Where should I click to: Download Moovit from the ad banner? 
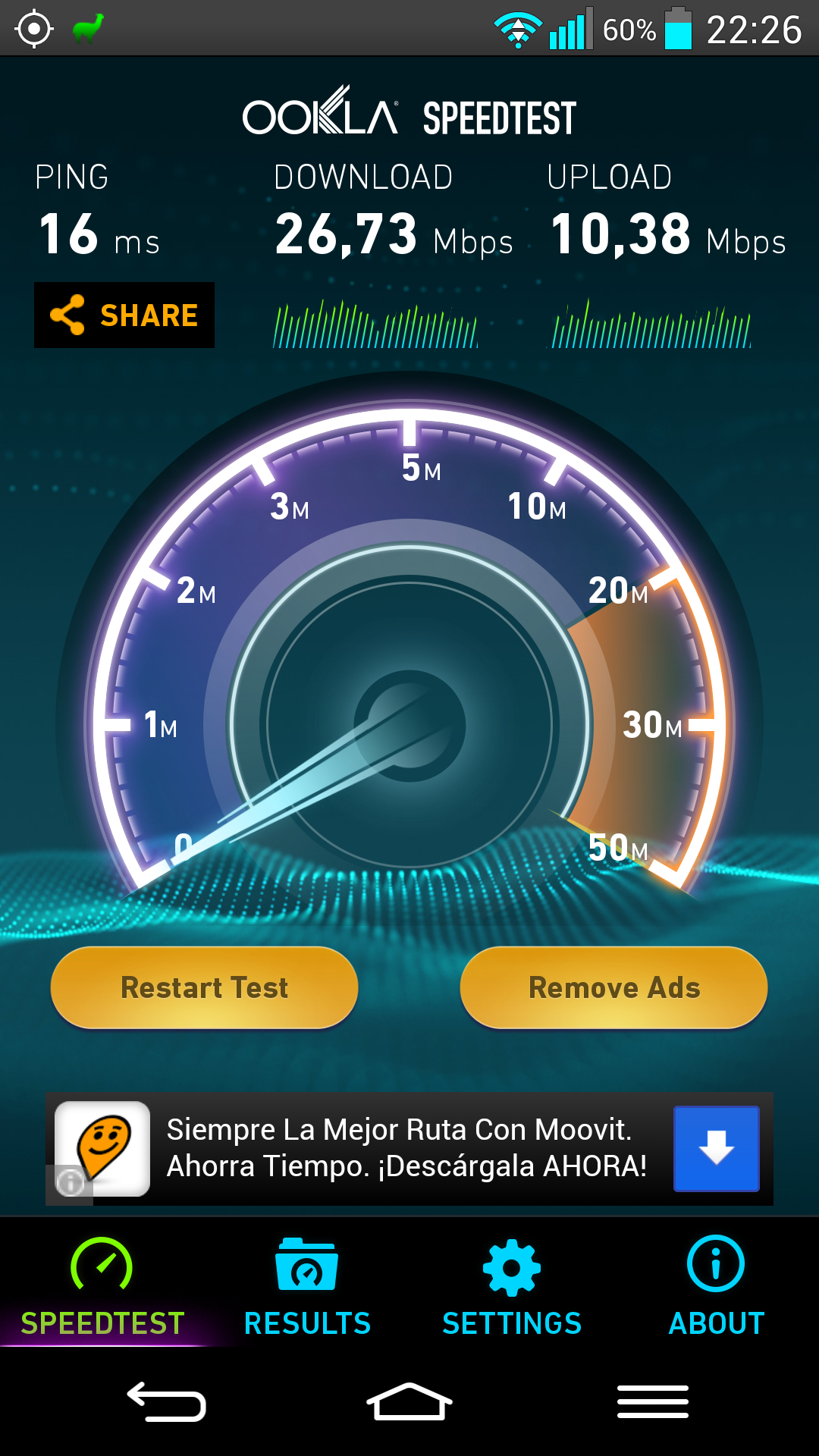coord(716,1148)
